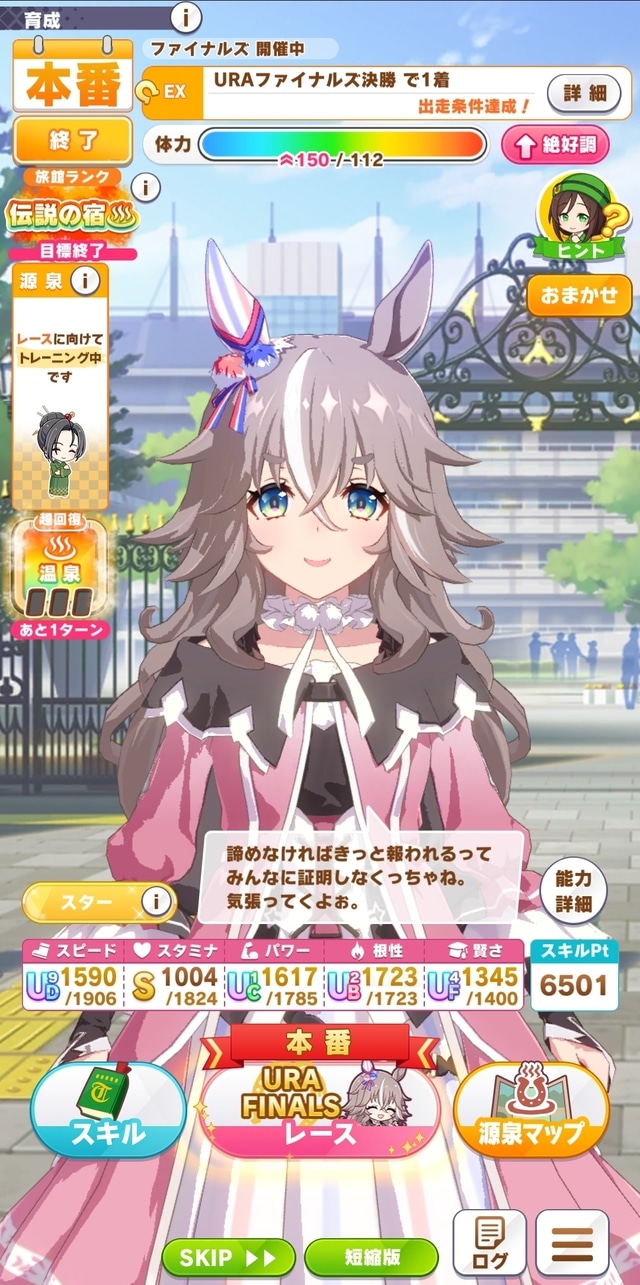Viewport: 640px width, 1285px height.
Task: Open the 源泉 info icon
Action: pyautogui.click(x=88, y=281)
